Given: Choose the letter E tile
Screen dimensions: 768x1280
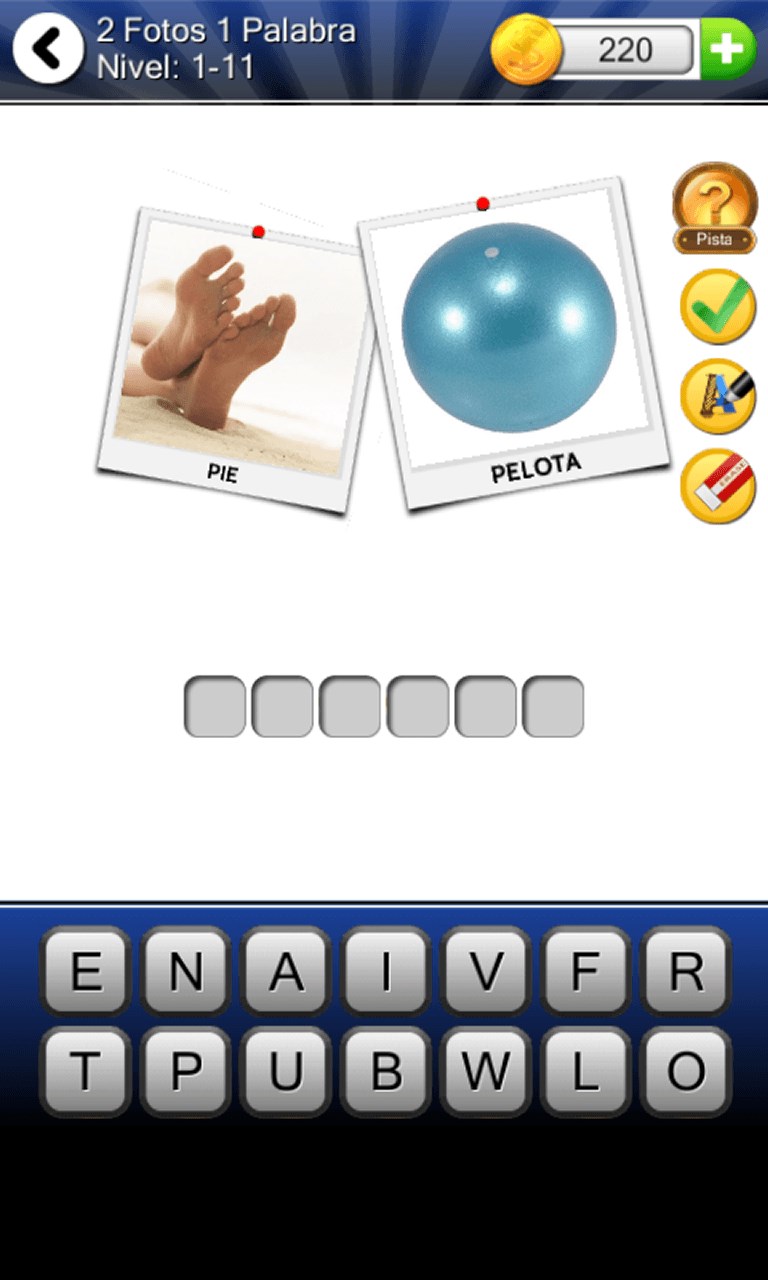Looking at the screenshot, I should pos(86,972).
